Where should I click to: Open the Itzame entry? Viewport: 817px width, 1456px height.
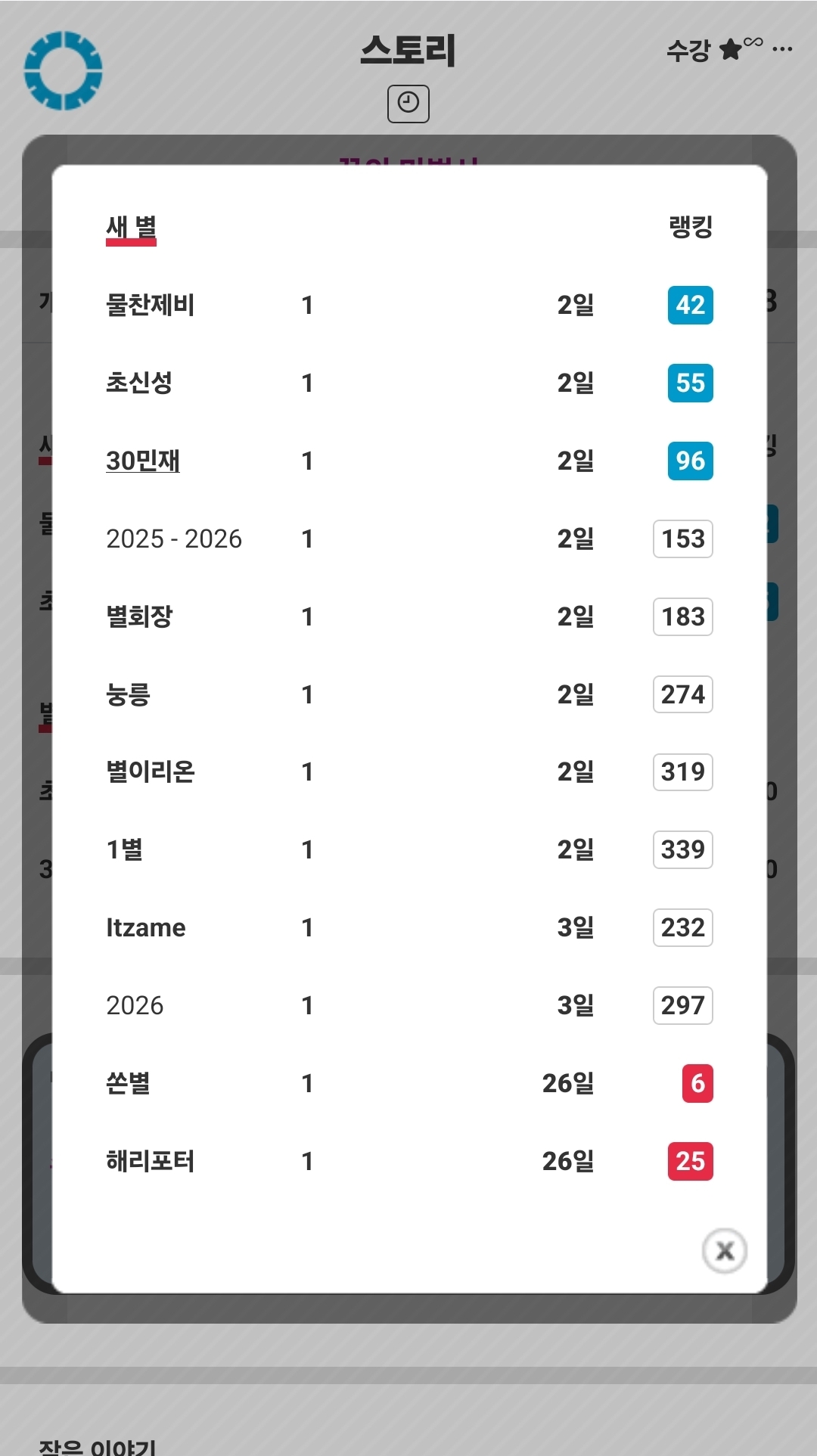click(146, 927)
